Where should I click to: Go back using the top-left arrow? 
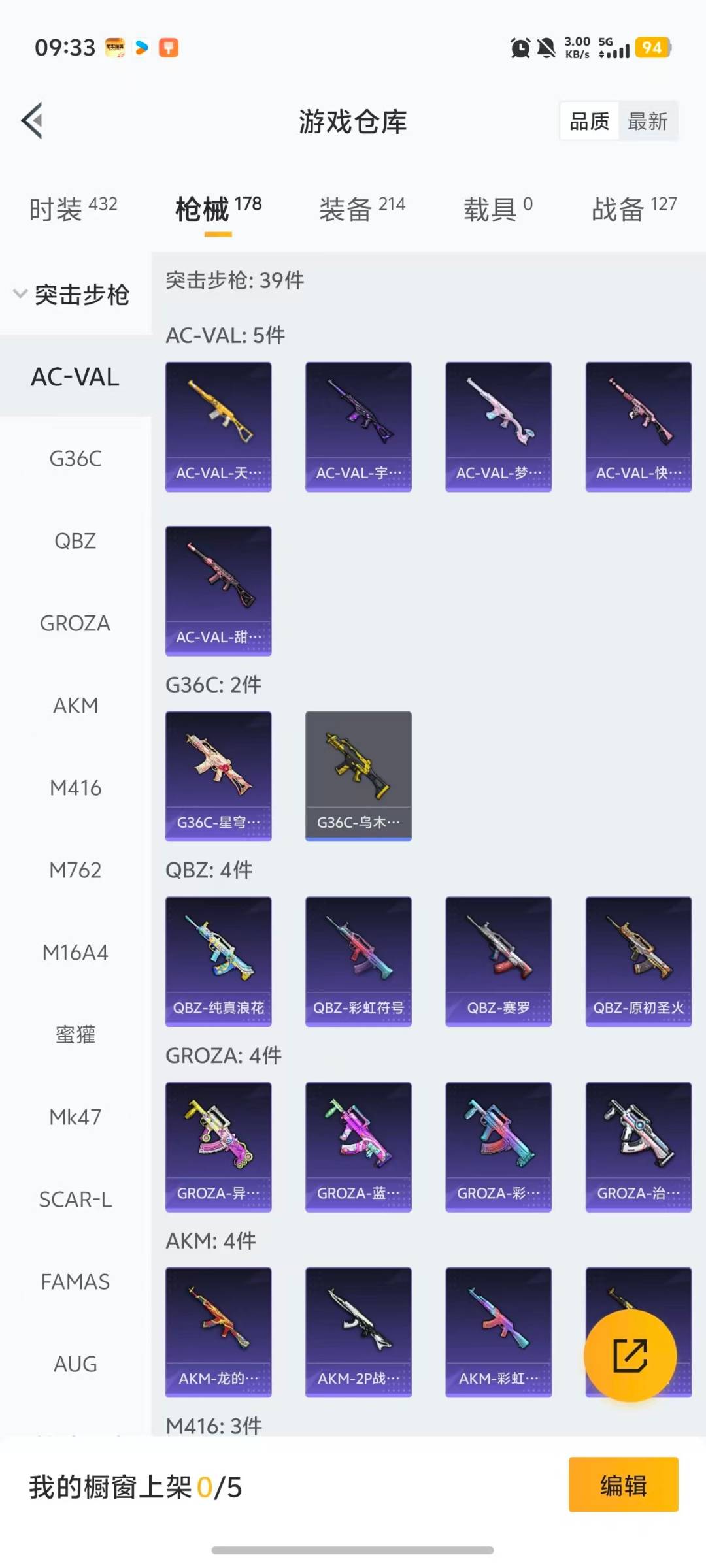point(33,121)
